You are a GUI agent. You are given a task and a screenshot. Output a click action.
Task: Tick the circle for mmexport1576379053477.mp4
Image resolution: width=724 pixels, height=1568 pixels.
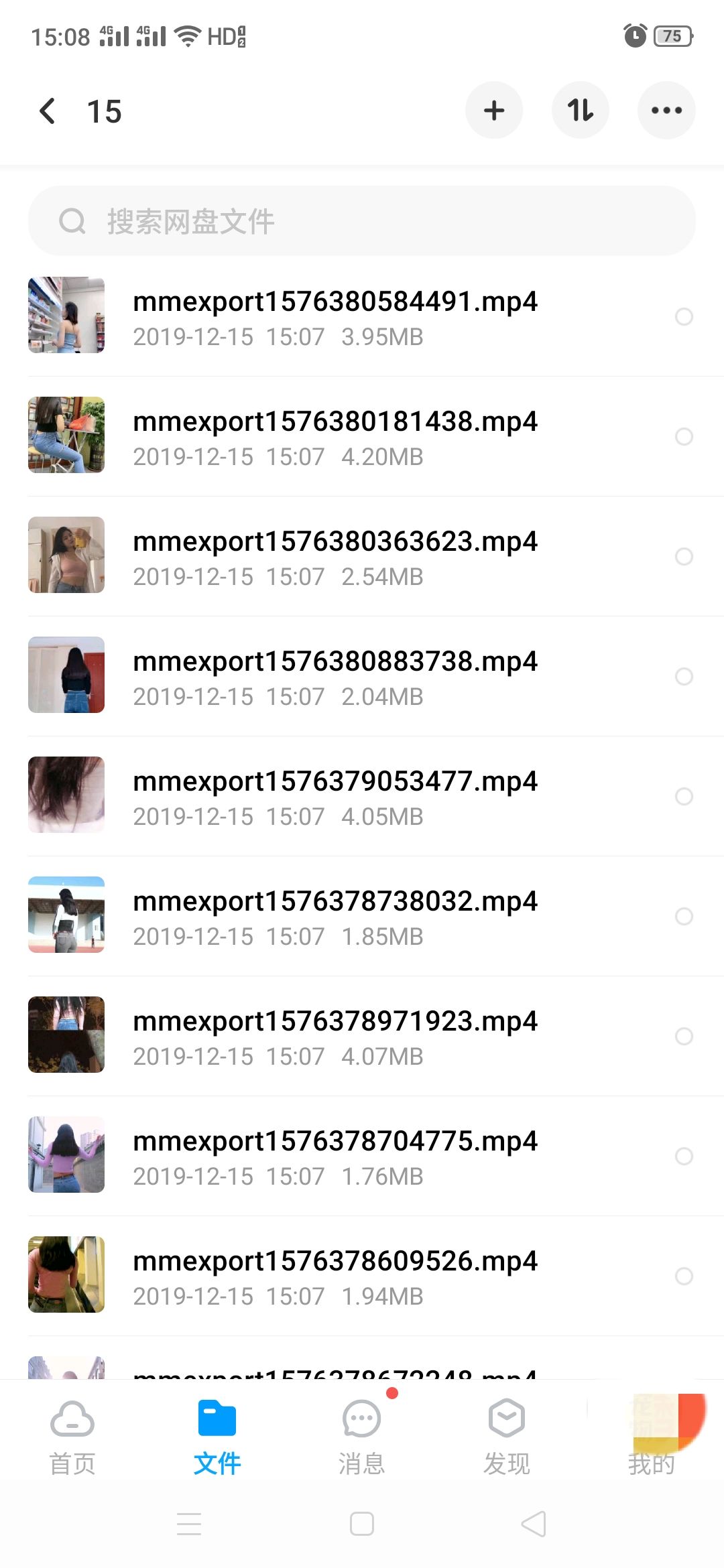tap(684, 796)
